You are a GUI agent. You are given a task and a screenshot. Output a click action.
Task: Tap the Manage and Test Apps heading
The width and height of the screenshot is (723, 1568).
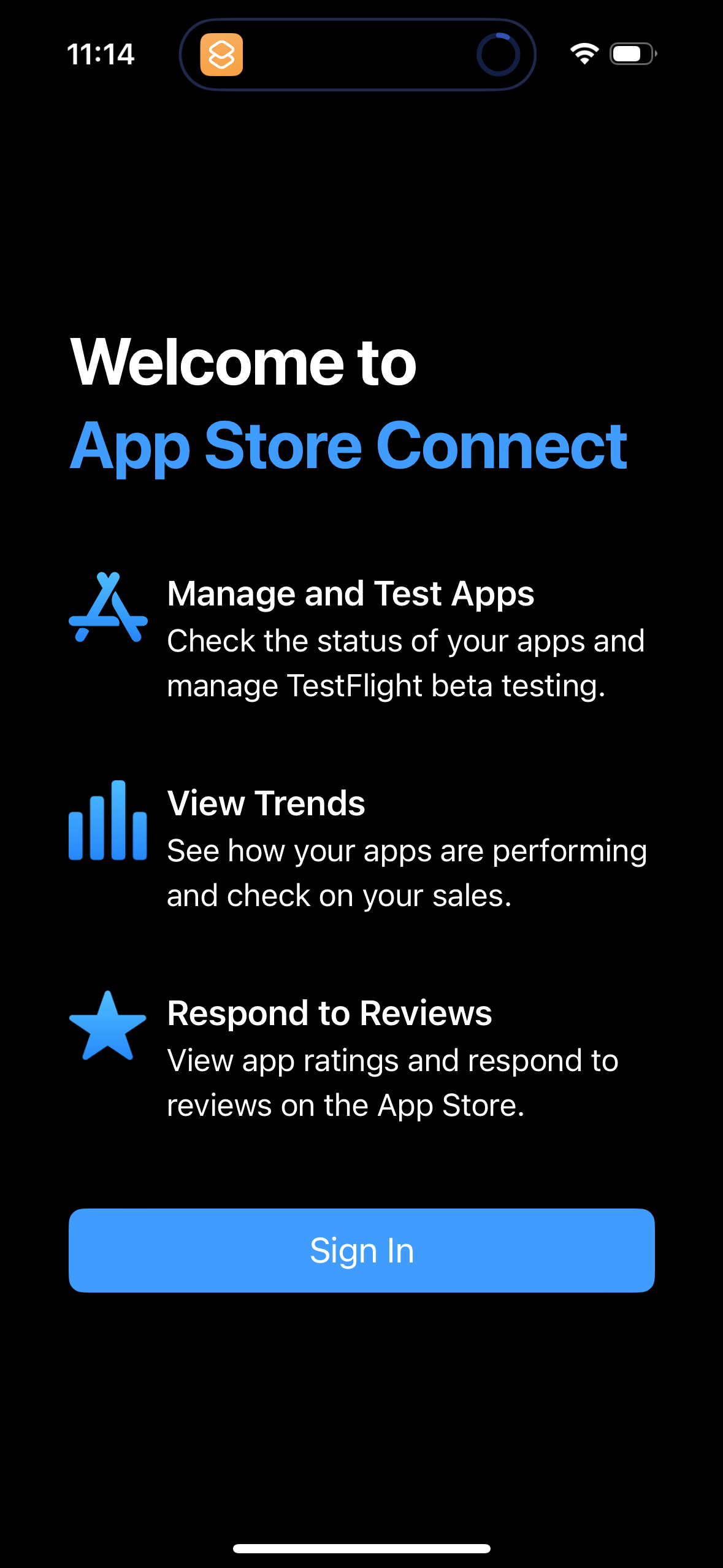(x=350, y=593)
